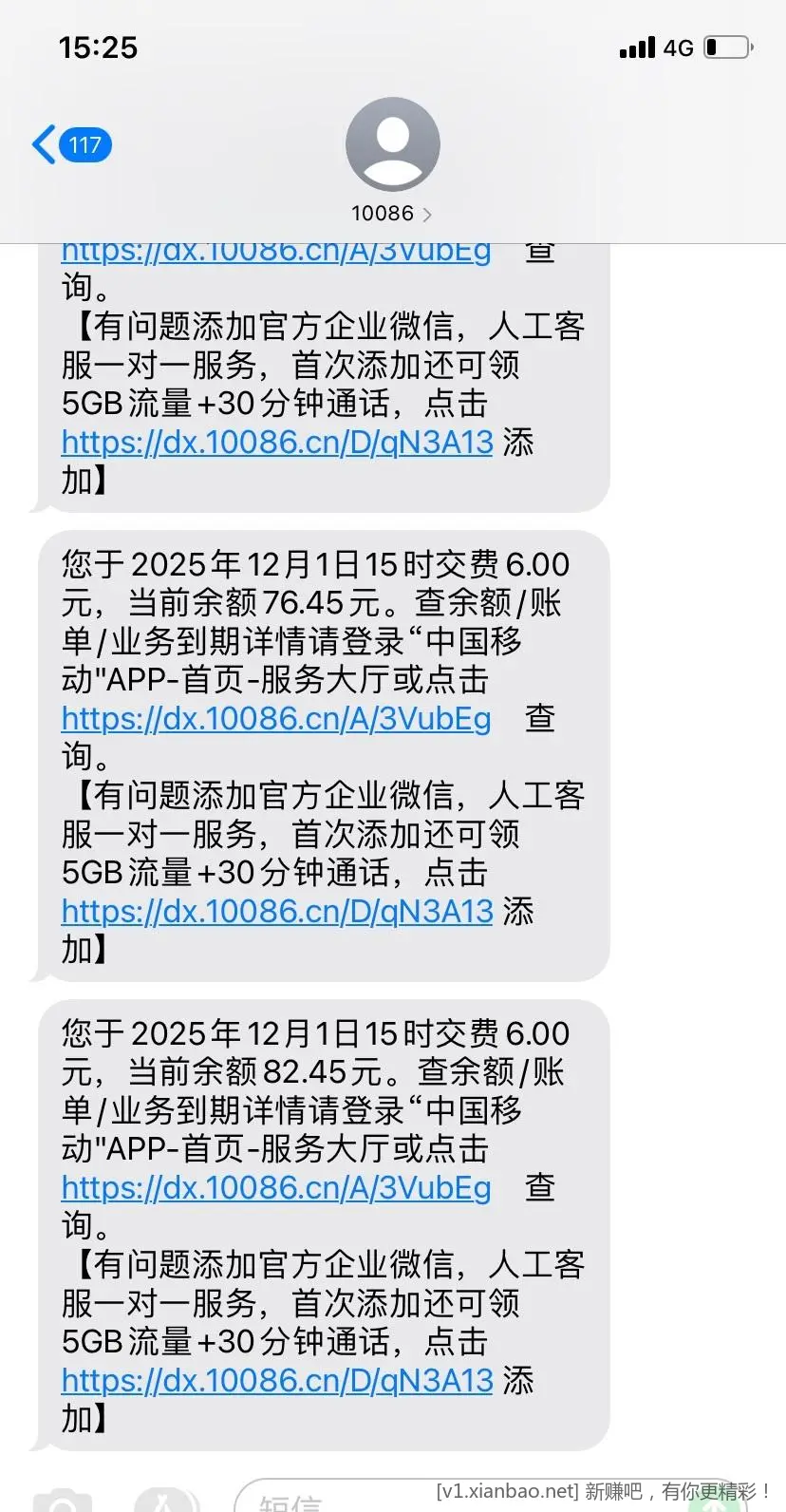Open the dx.10086.cn/D/qN3A13 WeChat link
The width and height of the screenshot is (786, 1512).
click(276, 911)
